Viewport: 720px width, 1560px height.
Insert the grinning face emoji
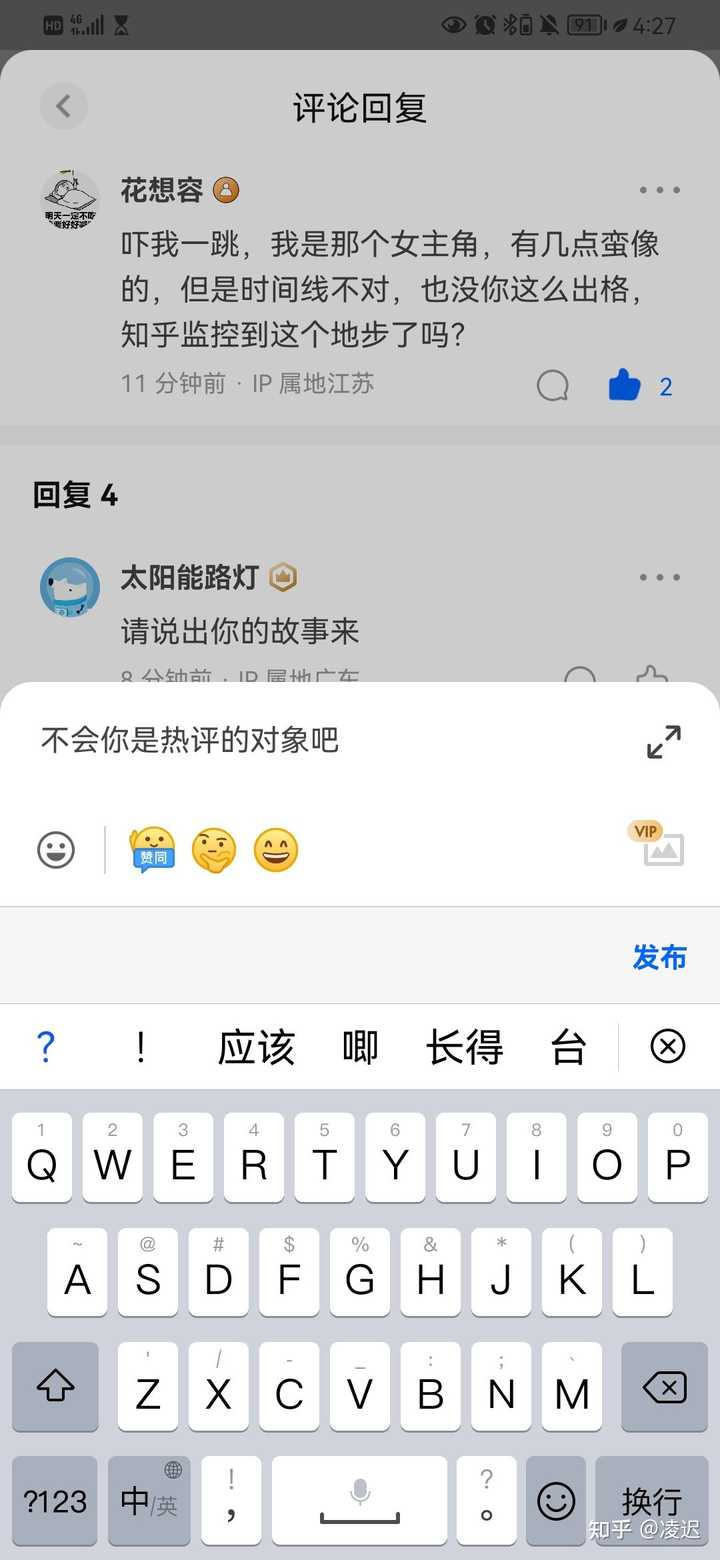[275, 850]
